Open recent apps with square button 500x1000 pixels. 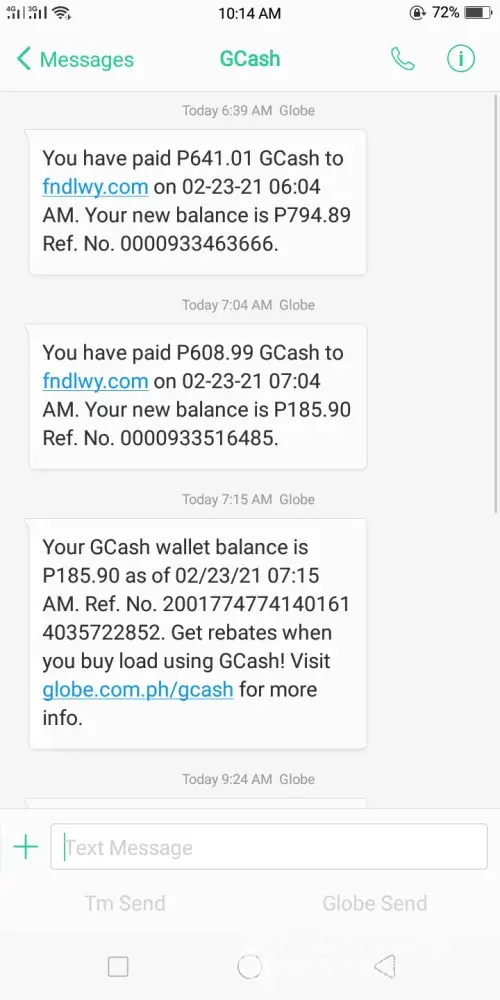click(x=118, y=967)
